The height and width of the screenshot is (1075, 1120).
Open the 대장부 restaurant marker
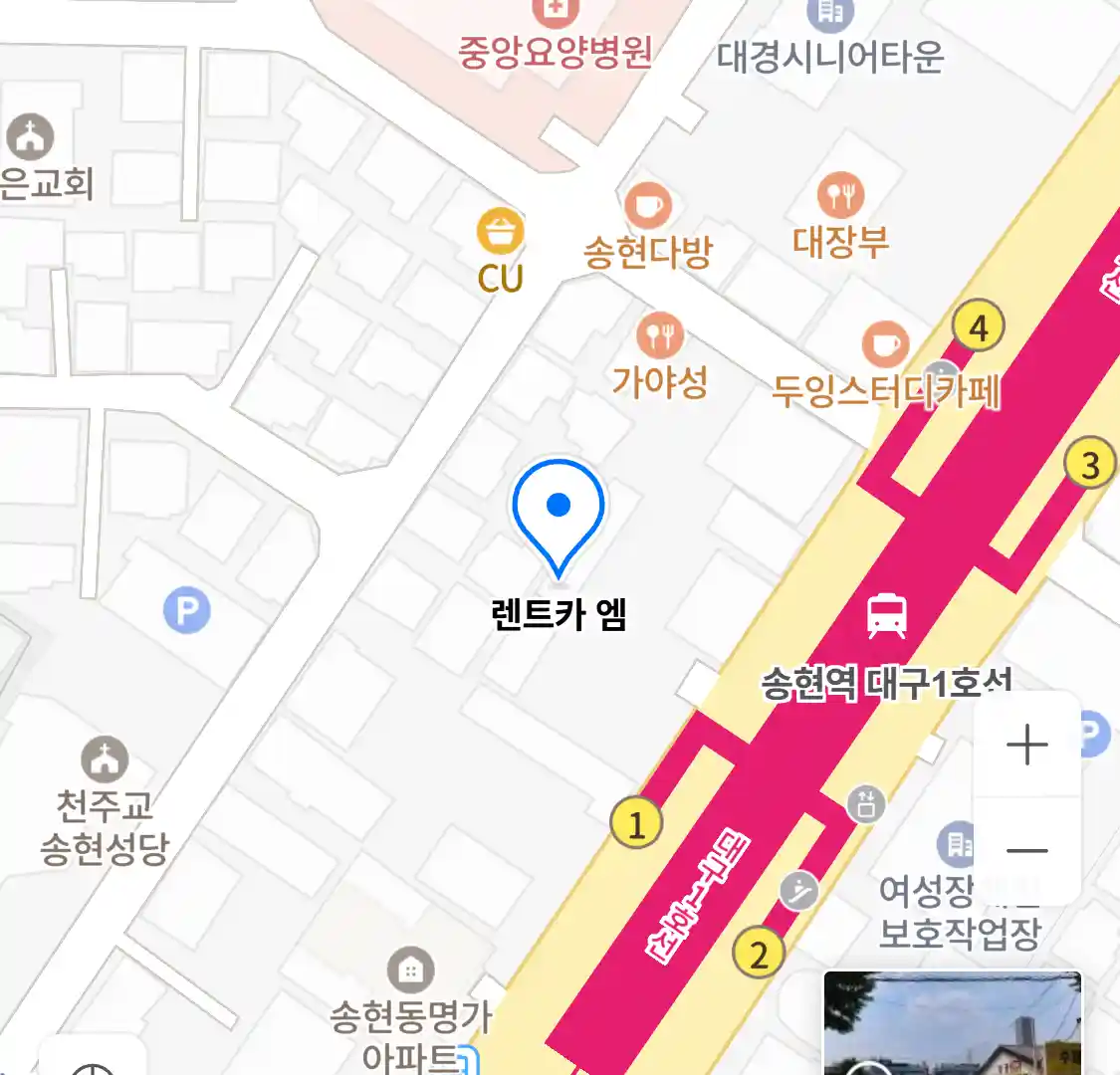point(840,197)
